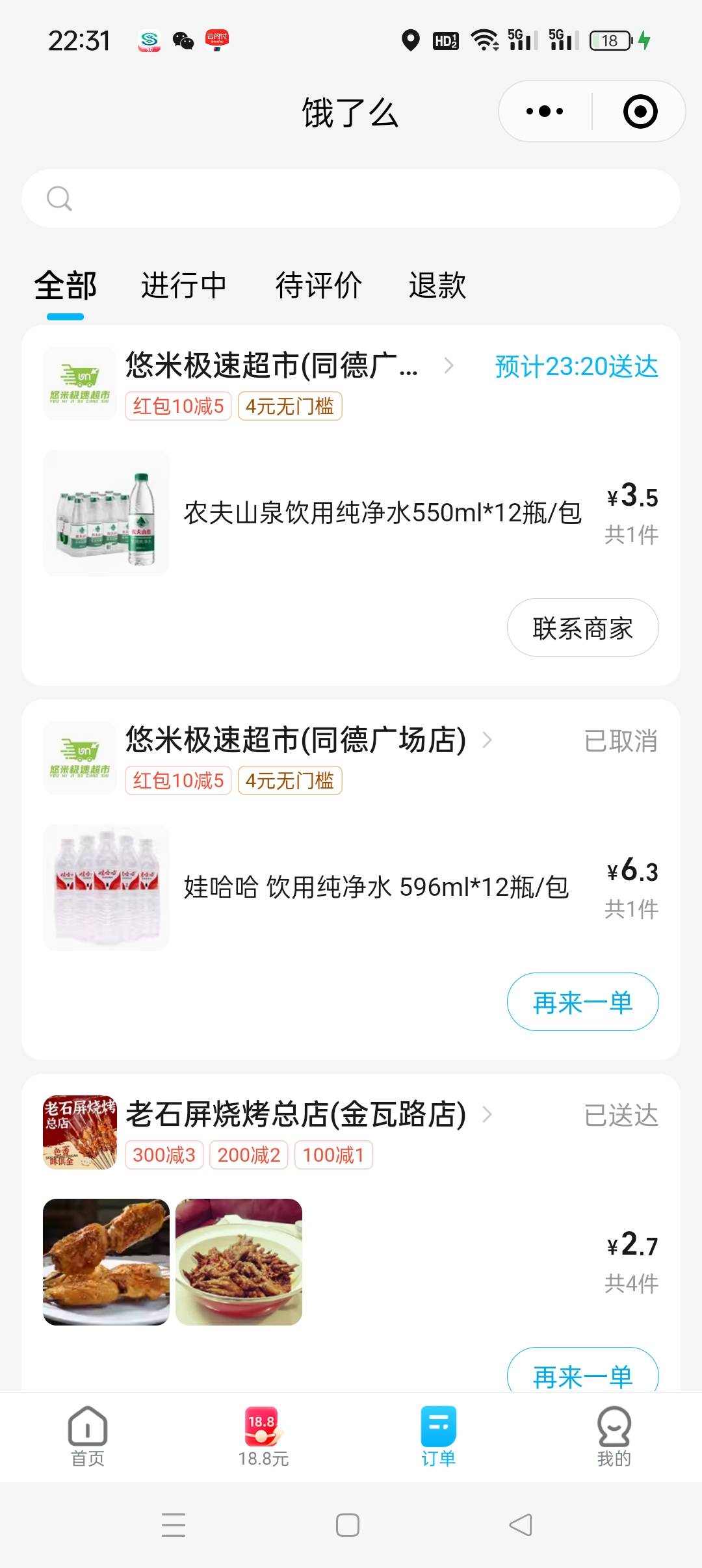Tap the system back button
This screenshot has width=702, height=1568.
point(521,1524)
